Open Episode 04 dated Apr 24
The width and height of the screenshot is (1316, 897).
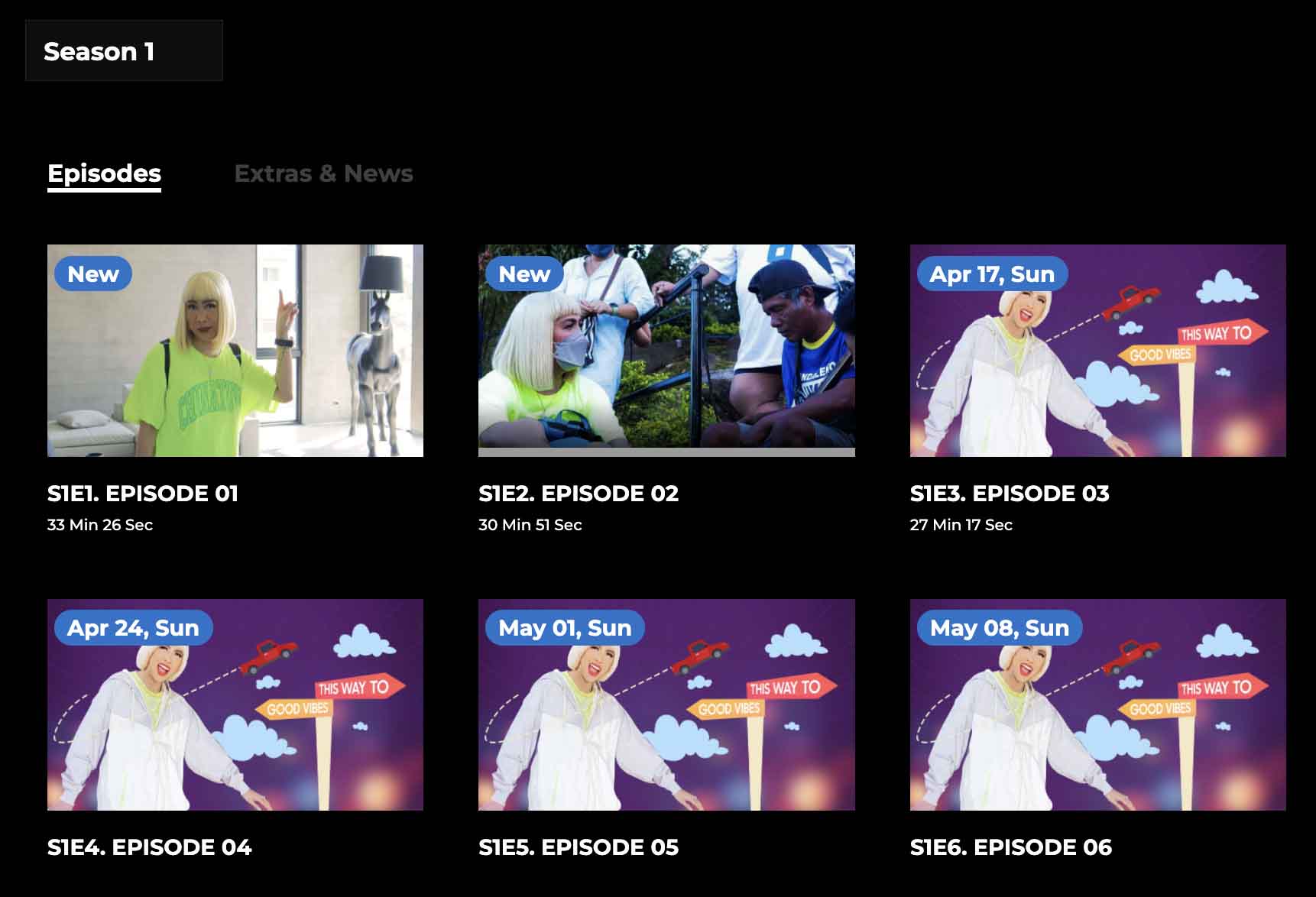235,704
